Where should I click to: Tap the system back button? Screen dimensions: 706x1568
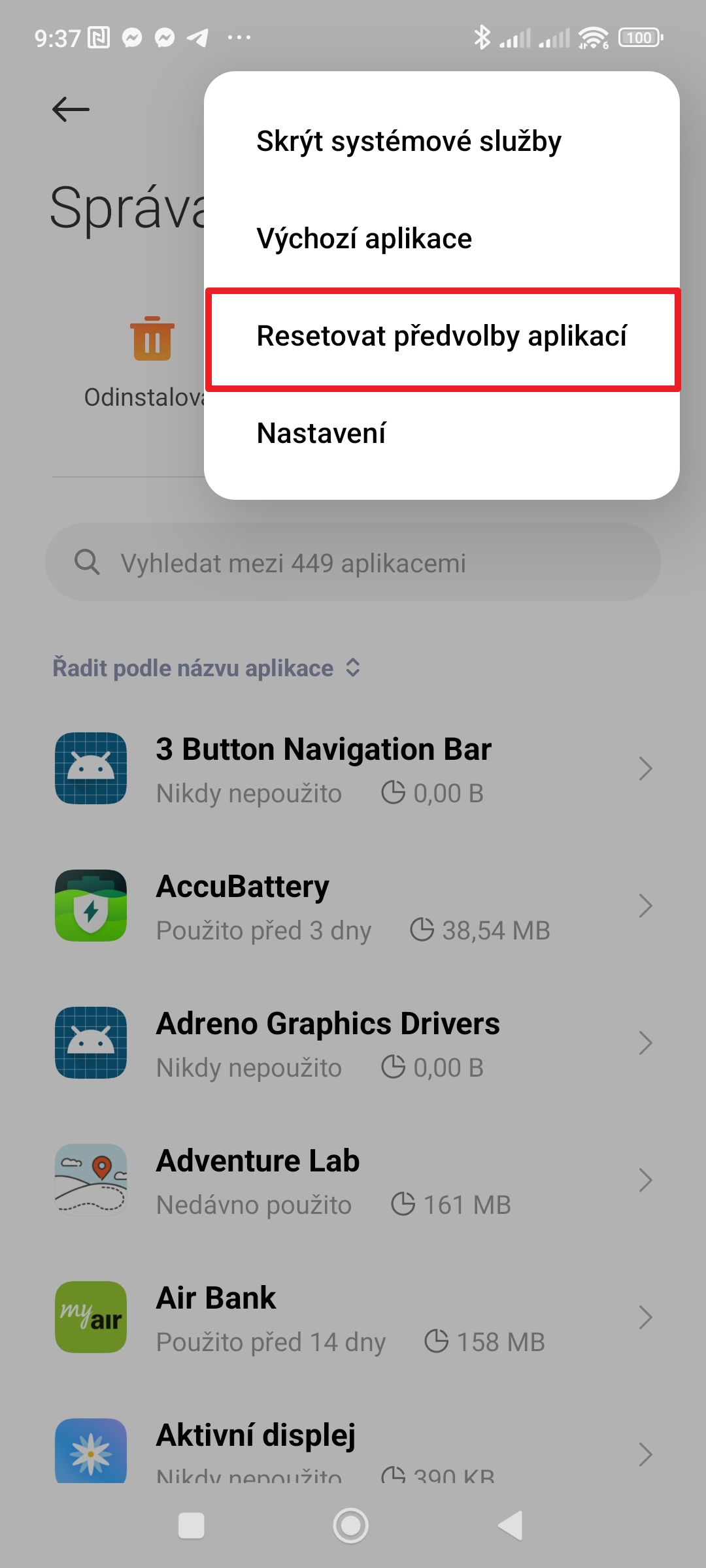(x=510, y=1526)
